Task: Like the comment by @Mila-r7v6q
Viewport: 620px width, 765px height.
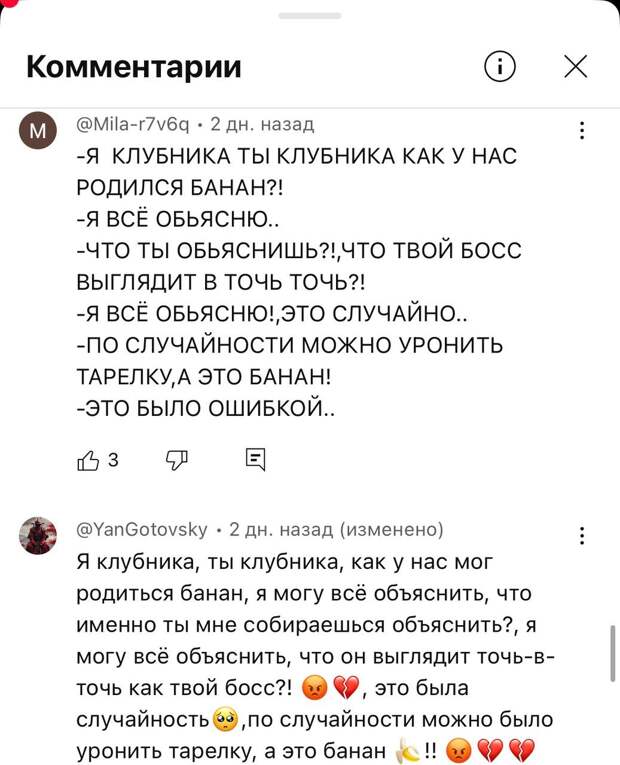Action: pos(88,460)
